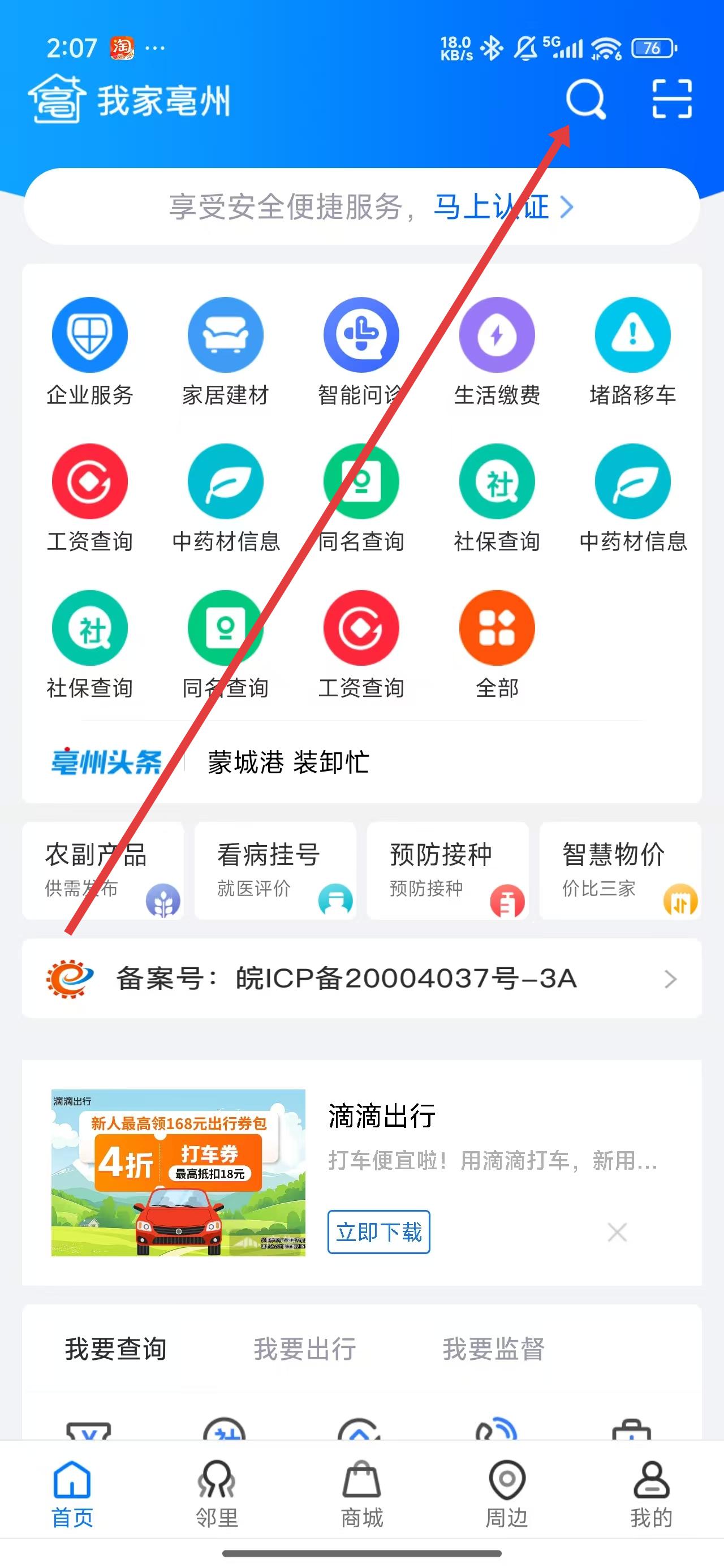The height and width of the screenshot is (1568, 724).
Task: Open the 看病挂号 card
Action: pos(275,870)
